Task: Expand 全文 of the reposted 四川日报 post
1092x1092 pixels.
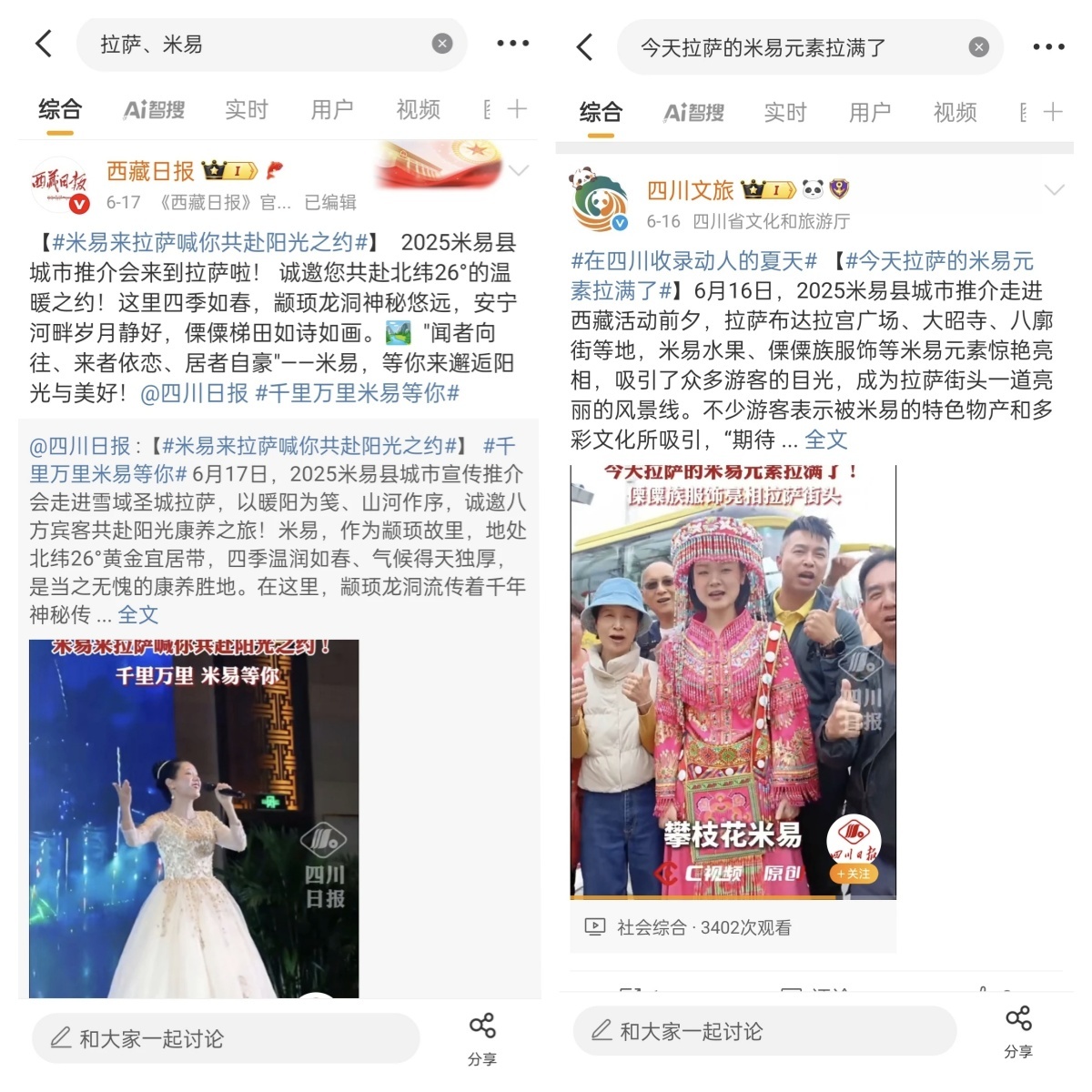Action: coord(138,615)
